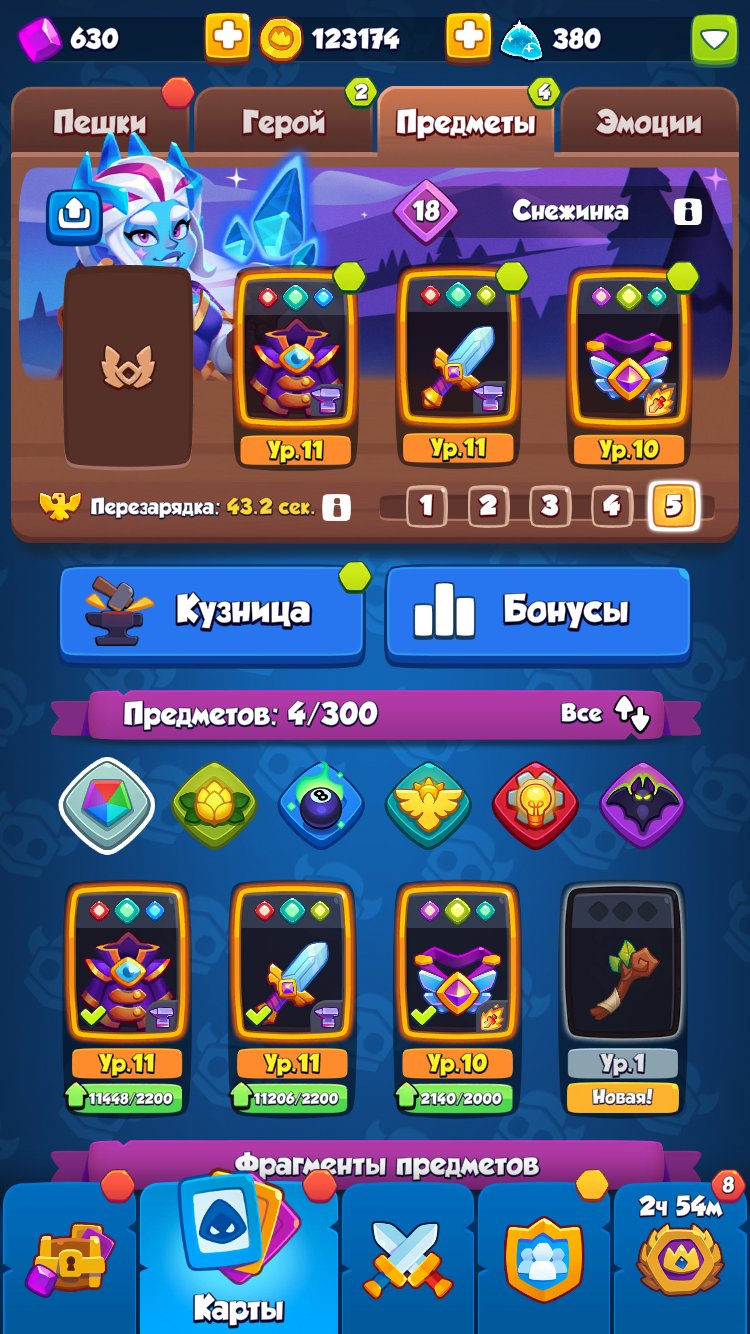The width and height of the screenshot is (750, 1334).
Task: Add more gold coins with plus button
Action: [228, 38]
